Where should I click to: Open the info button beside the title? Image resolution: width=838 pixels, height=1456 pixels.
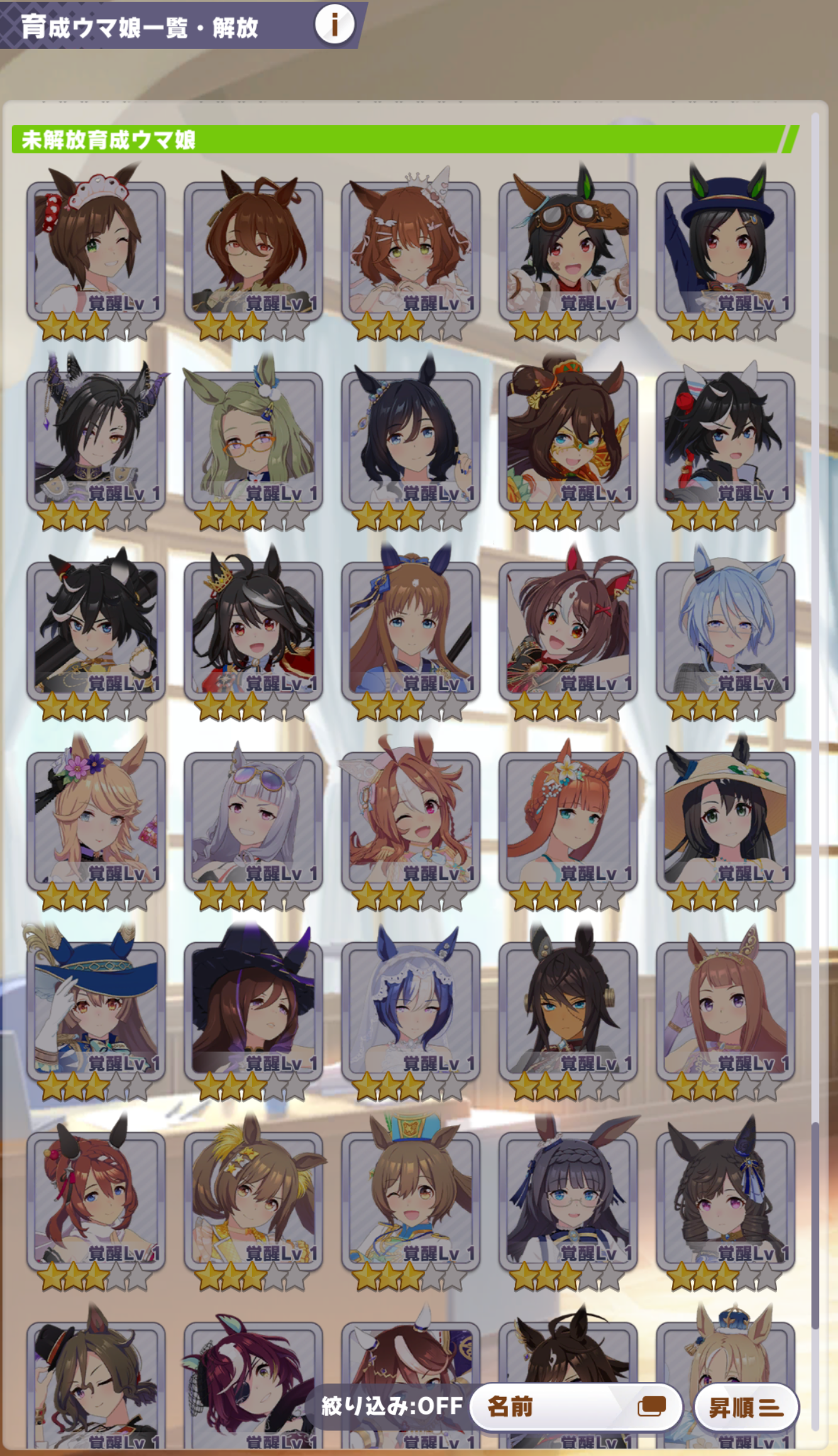[334, 26]
